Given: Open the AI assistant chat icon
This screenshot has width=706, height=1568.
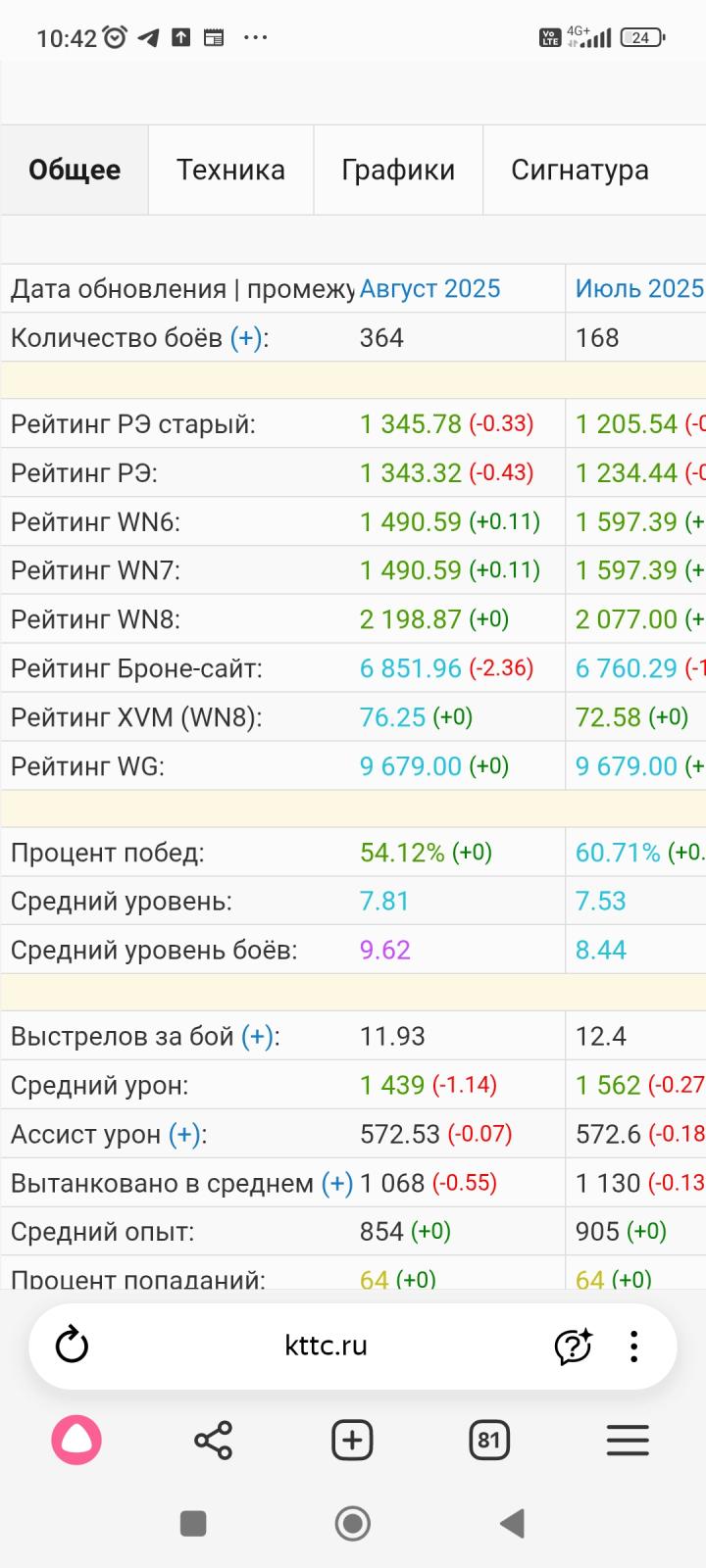Looking at the screenshot, I should click(x=573, y=1347).
